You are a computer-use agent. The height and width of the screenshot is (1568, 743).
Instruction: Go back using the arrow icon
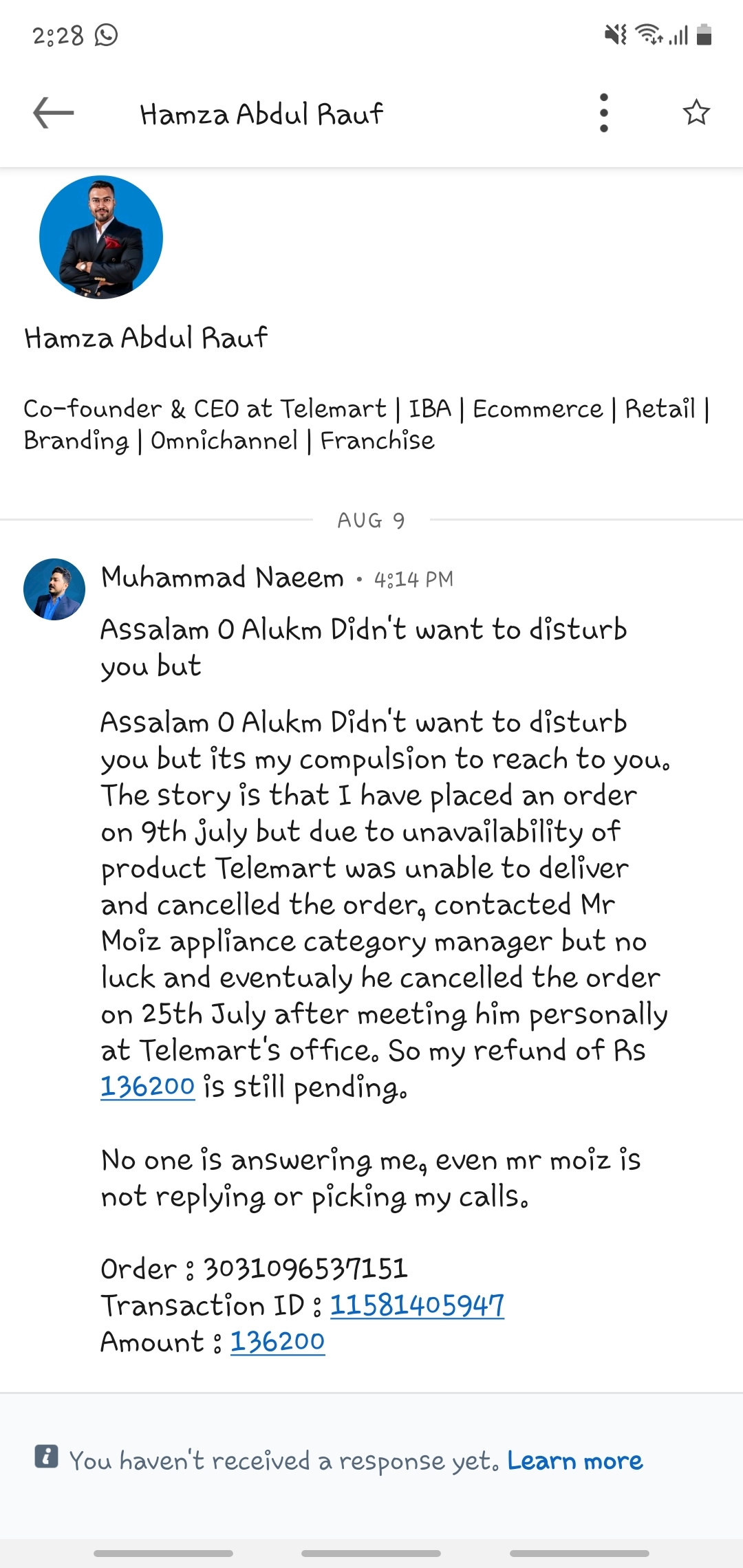pos(53,113)
